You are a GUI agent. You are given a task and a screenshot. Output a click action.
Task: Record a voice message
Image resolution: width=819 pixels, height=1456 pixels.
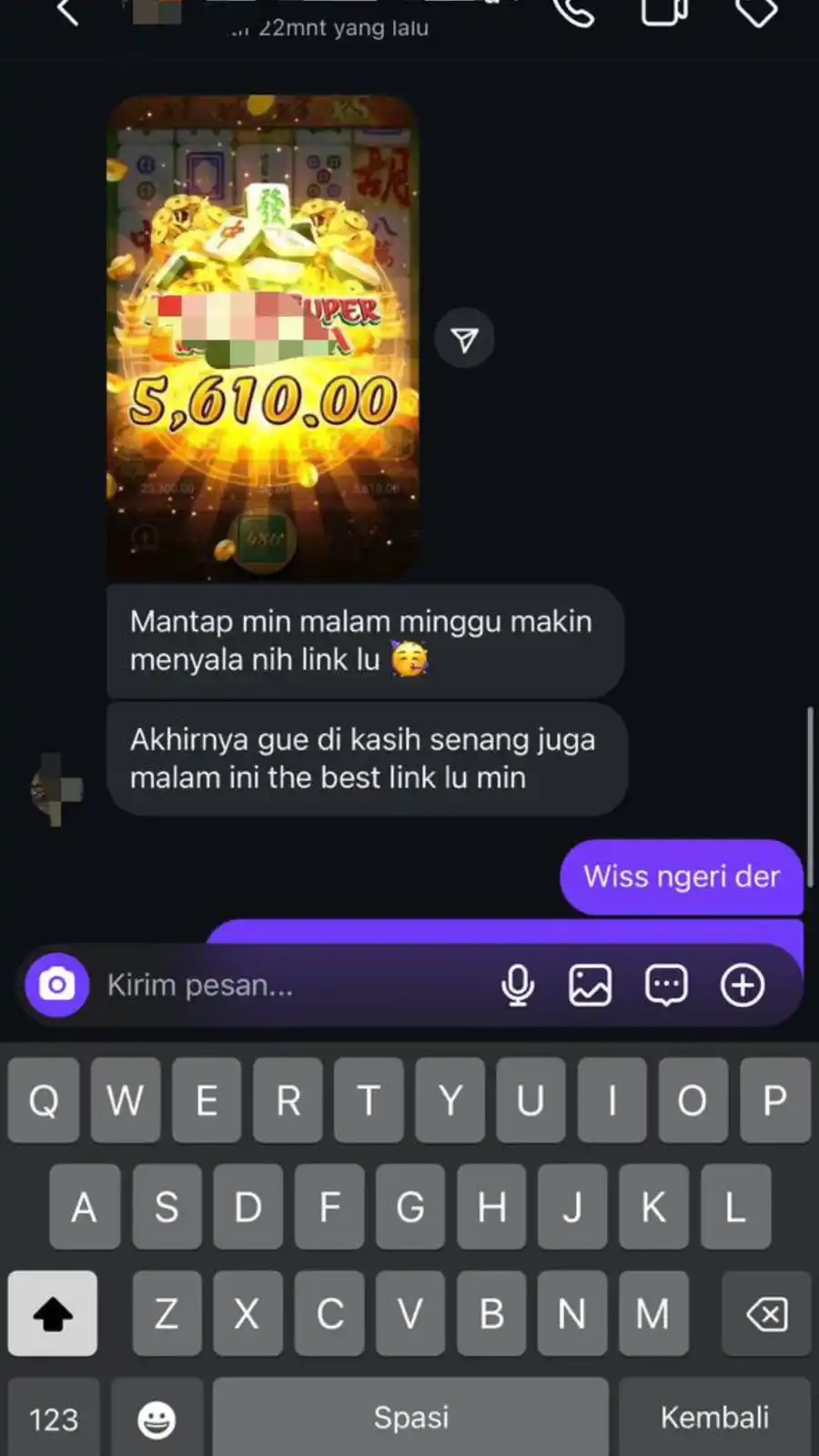point(518,985)
